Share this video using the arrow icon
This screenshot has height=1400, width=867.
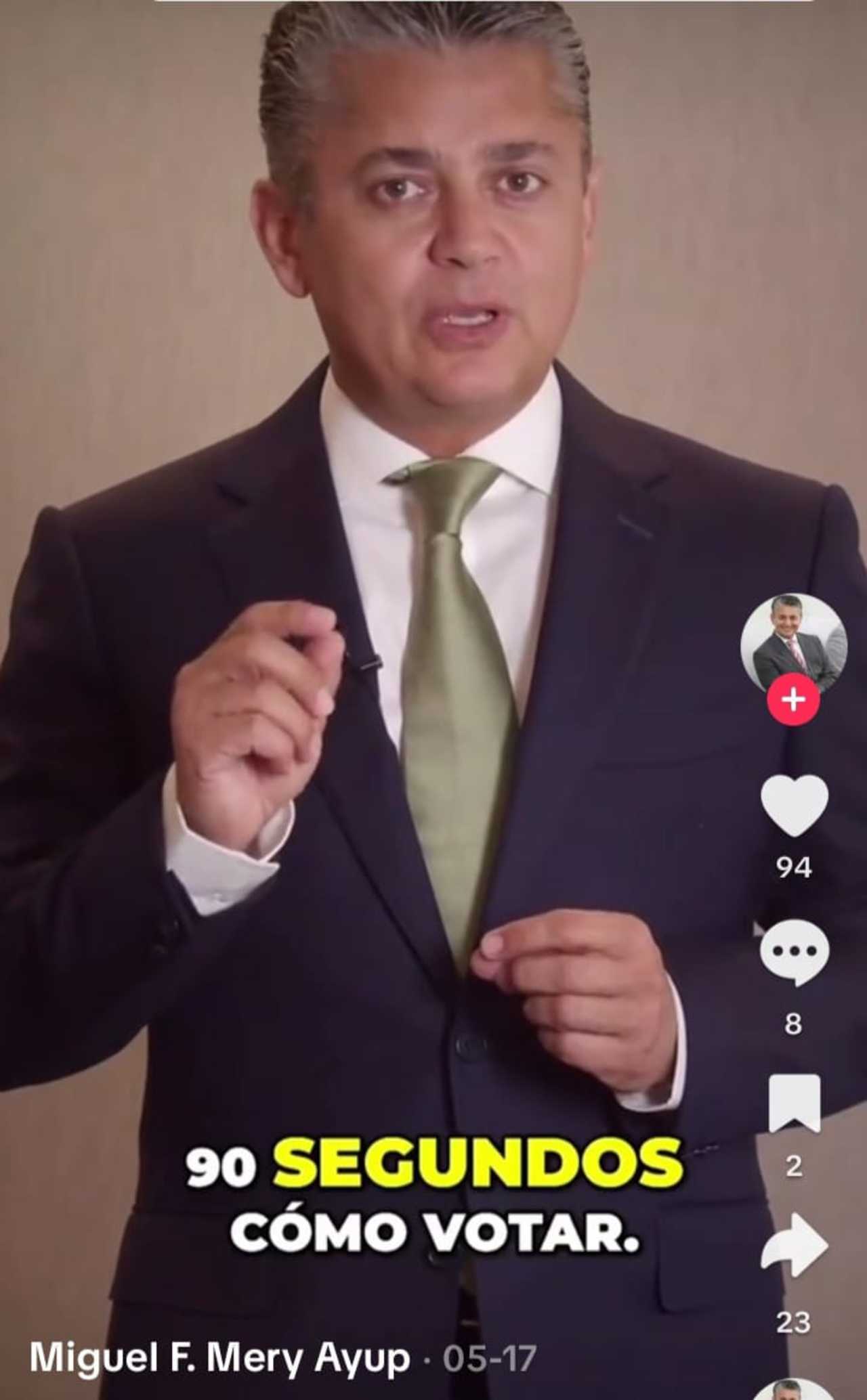(794, 1246)
